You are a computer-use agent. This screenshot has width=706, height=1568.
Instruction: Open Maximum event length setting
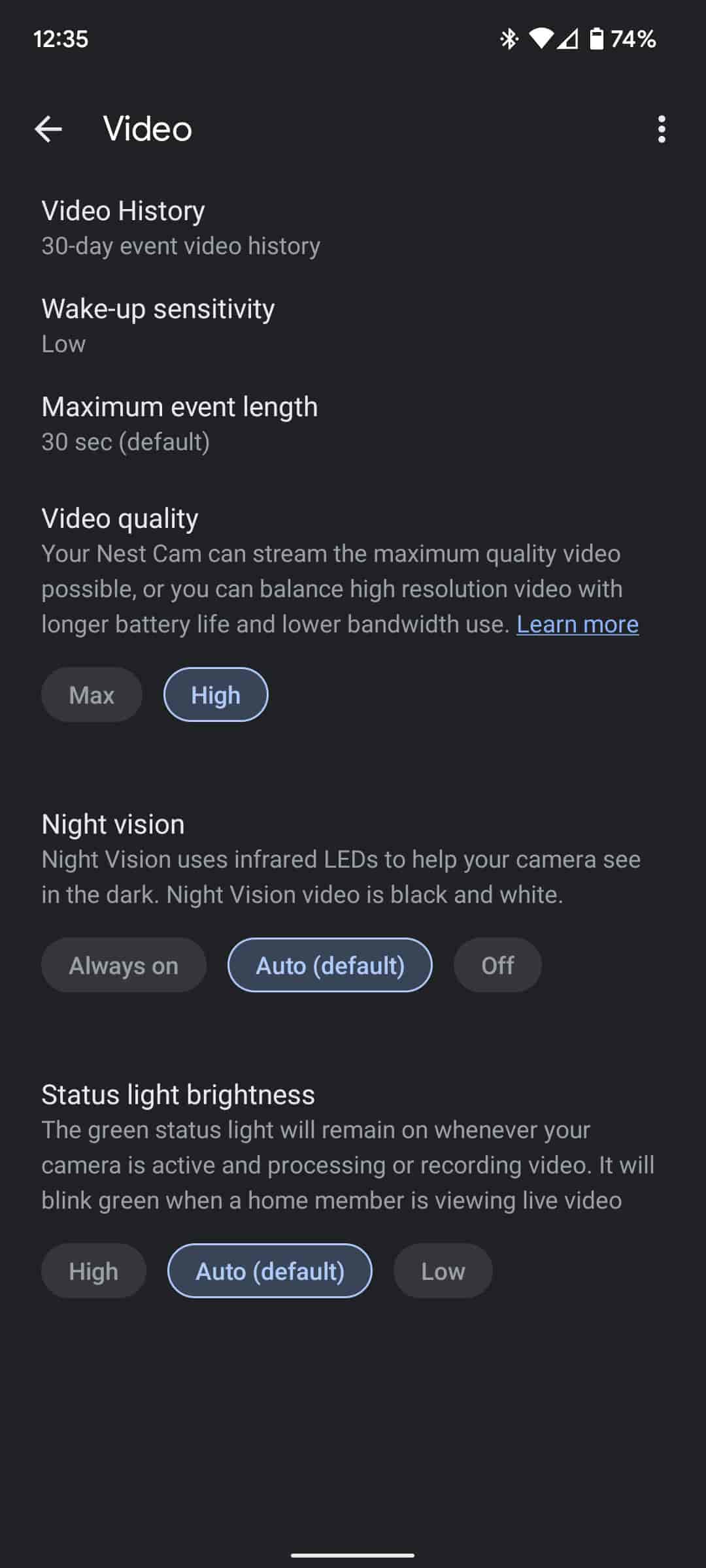180,423
